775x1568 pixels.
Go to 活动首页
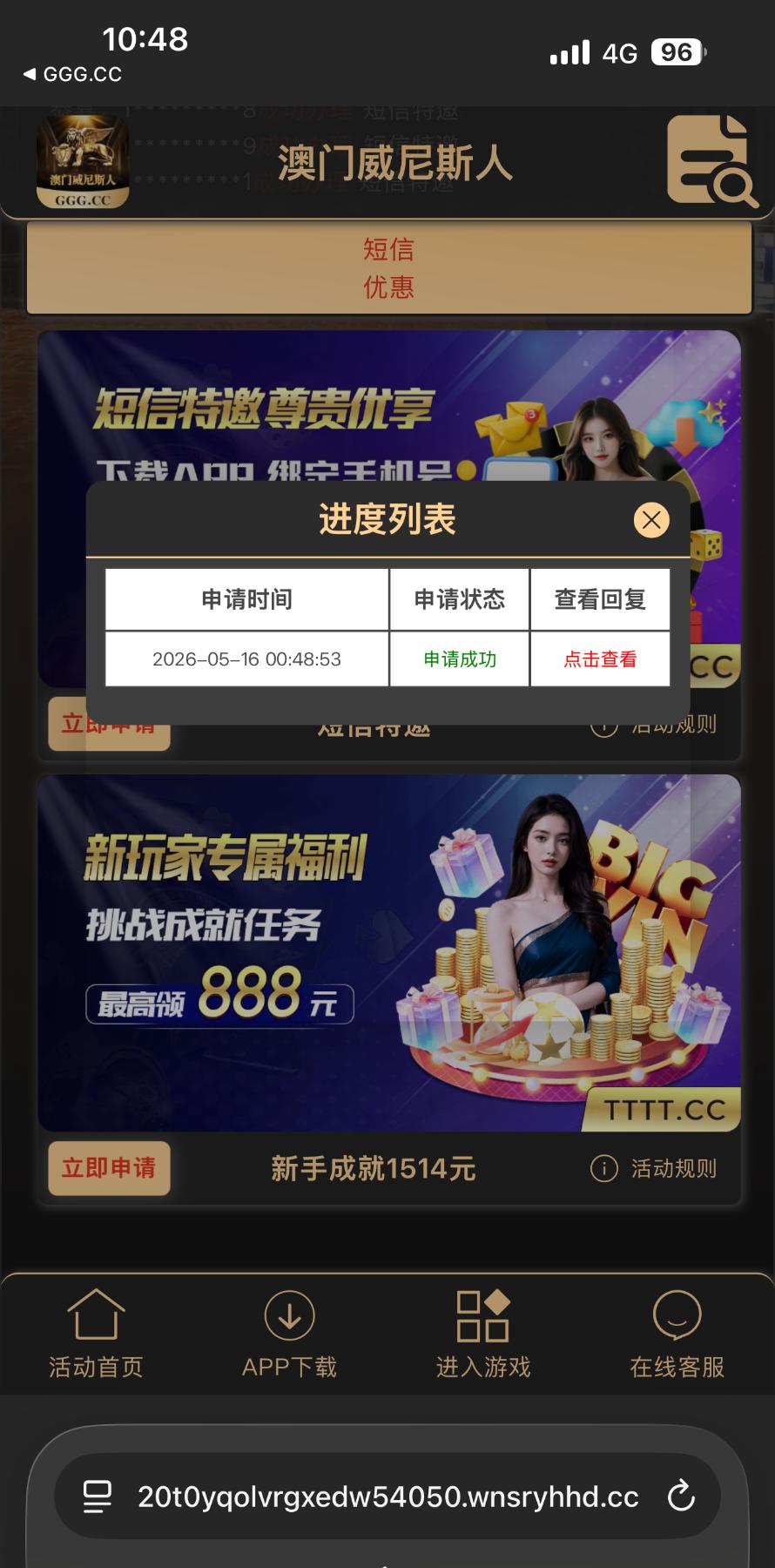click(96, 1334)
